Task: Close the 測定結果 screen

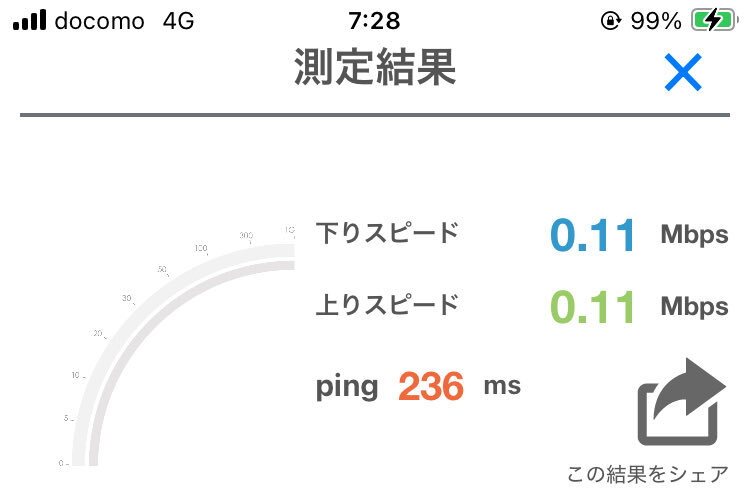Action: click(683, 73)
